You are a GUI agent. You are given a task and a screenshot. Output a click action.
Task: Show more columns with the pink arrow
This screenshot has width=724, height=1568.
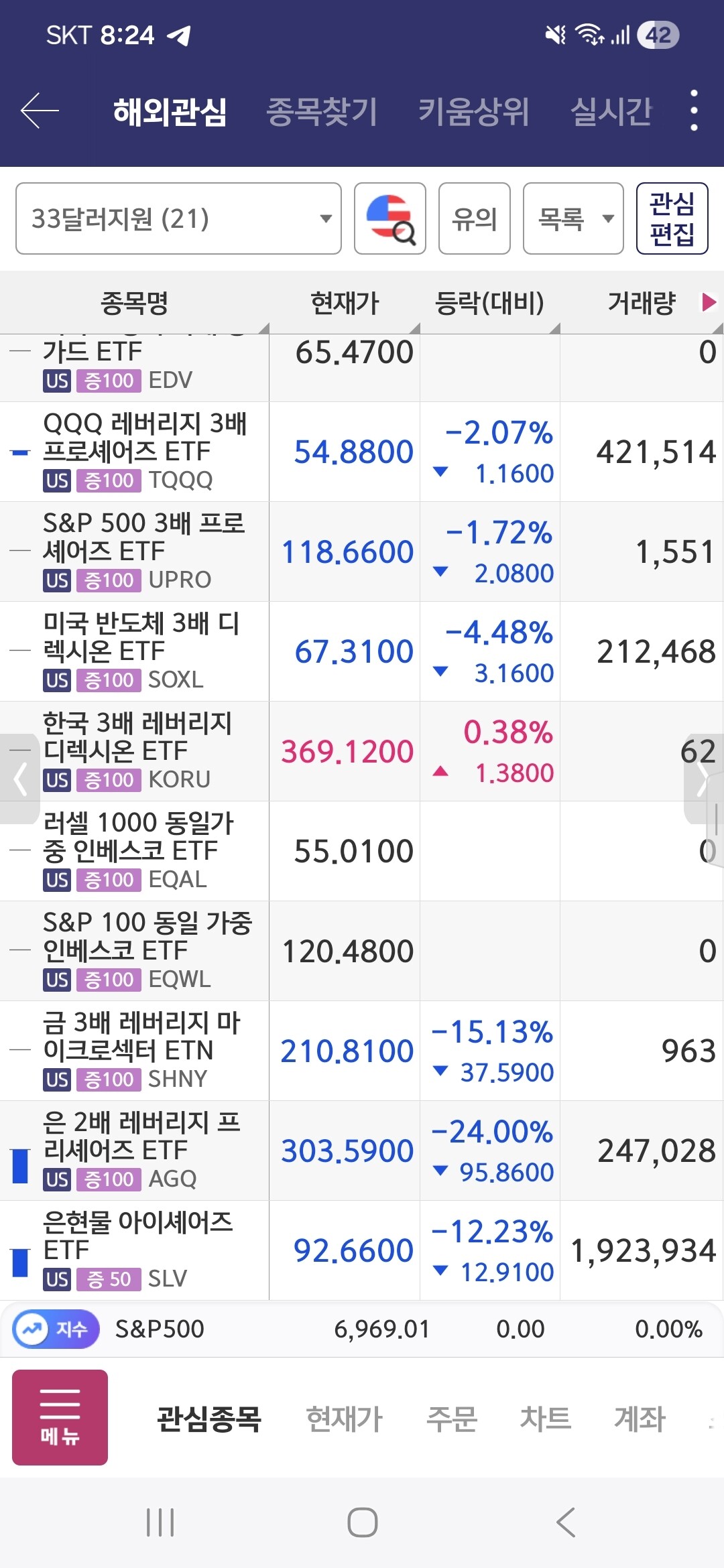(x=708, y=302)
